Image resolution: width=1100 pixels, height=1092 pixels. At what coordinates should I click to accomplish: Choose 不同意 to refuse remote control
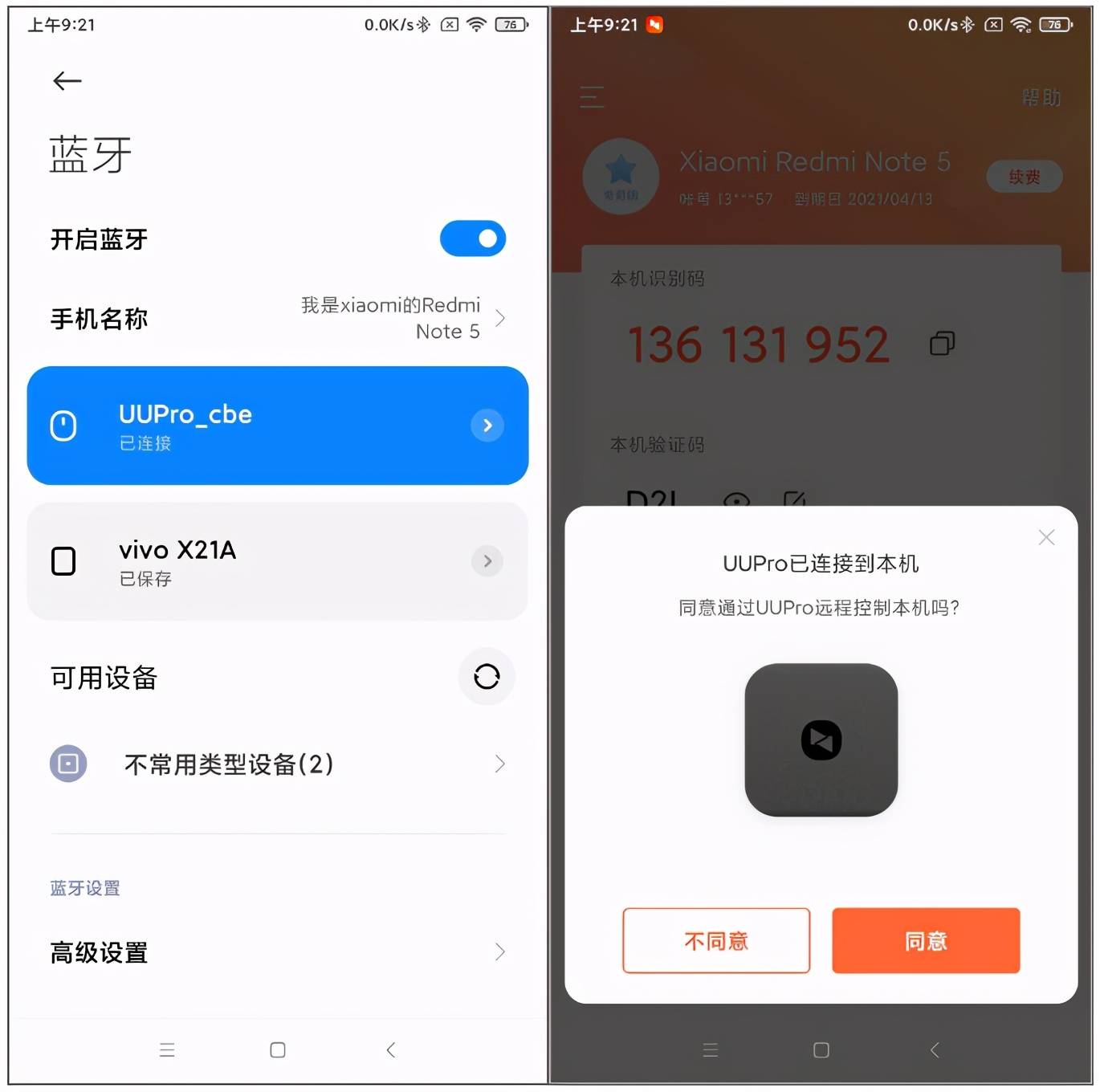pos(716,940)
